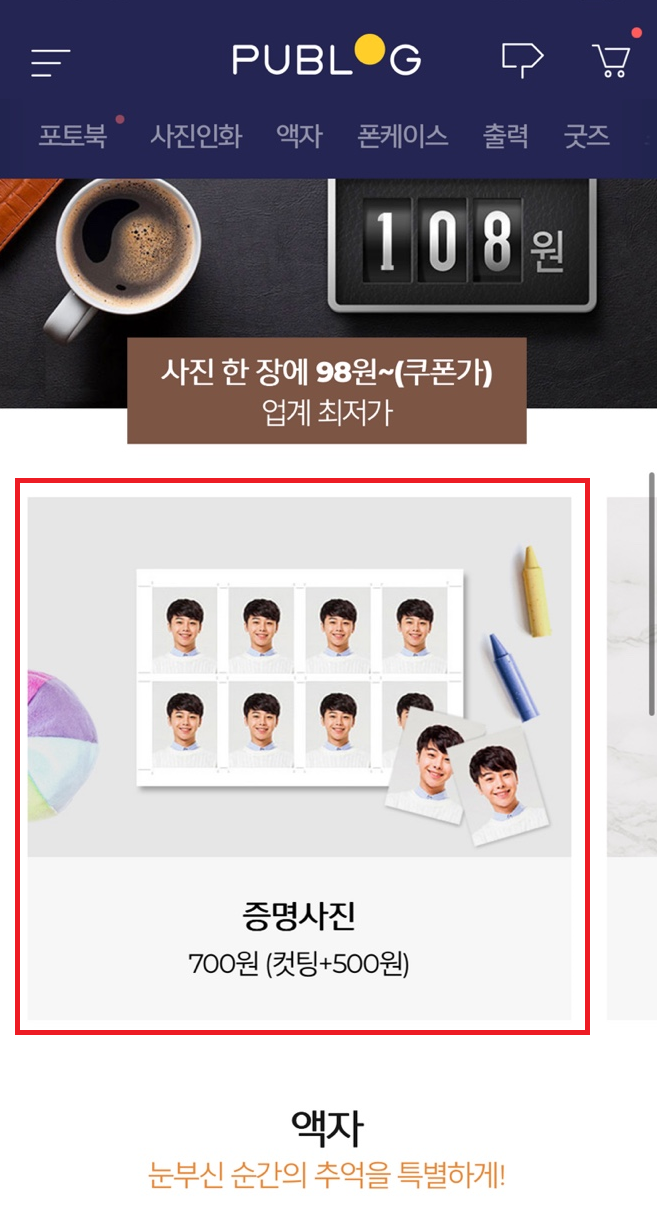Switch to the 사진인화 tab

(196, 136)
